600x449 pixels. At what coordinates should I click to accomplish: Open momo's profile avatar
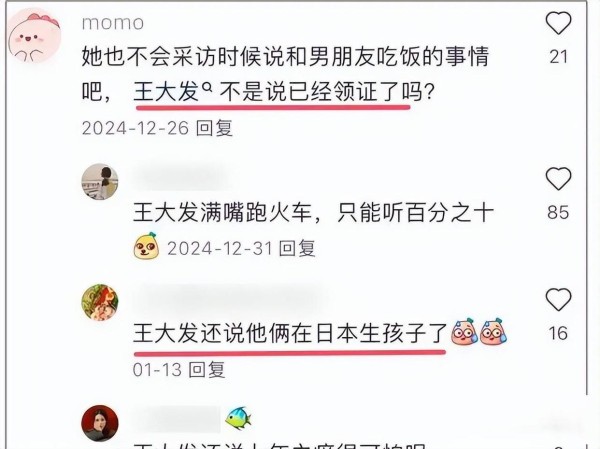click(36, 40)
